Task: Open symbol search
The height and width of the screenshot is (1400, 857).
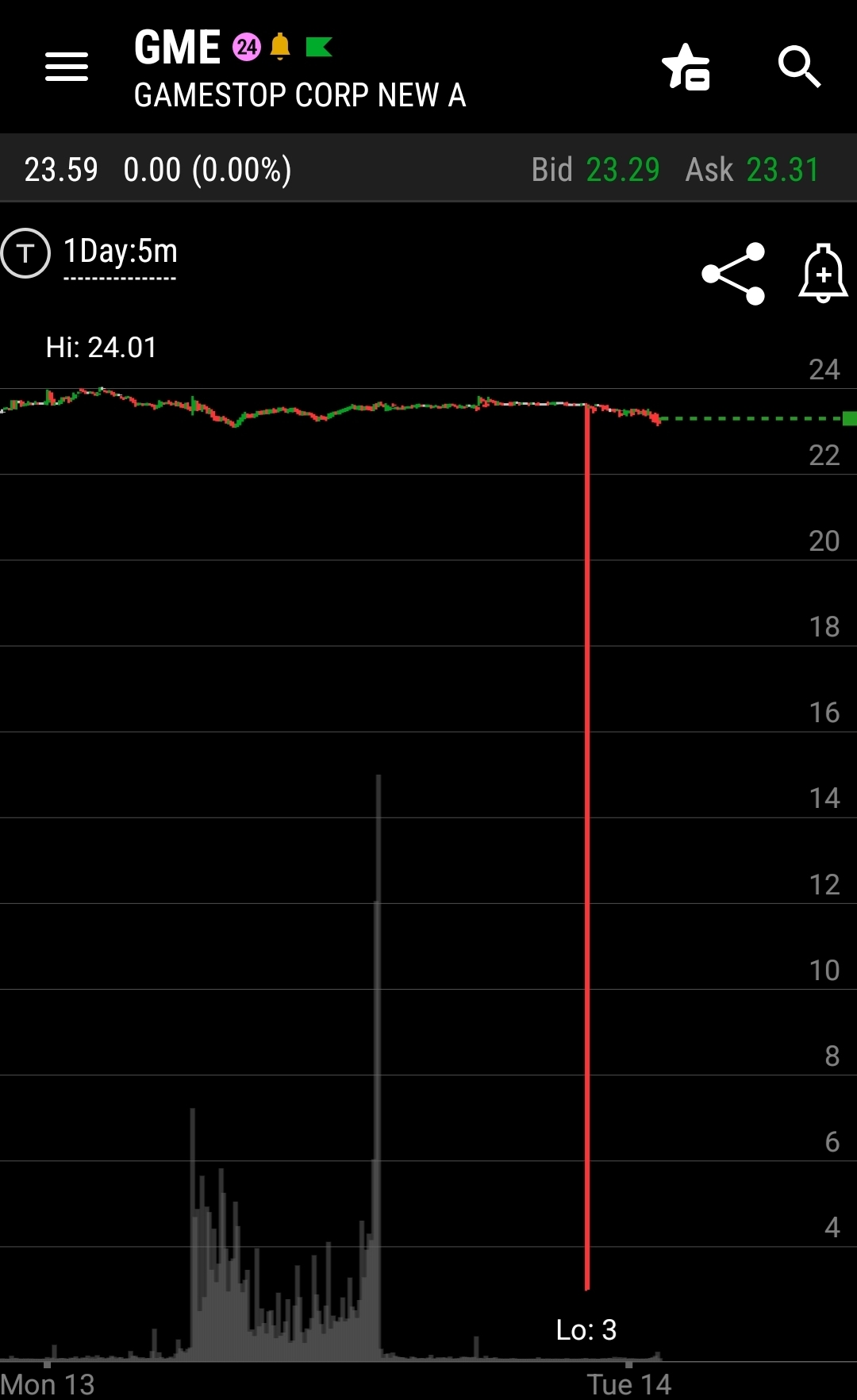Action: [798, 67]
